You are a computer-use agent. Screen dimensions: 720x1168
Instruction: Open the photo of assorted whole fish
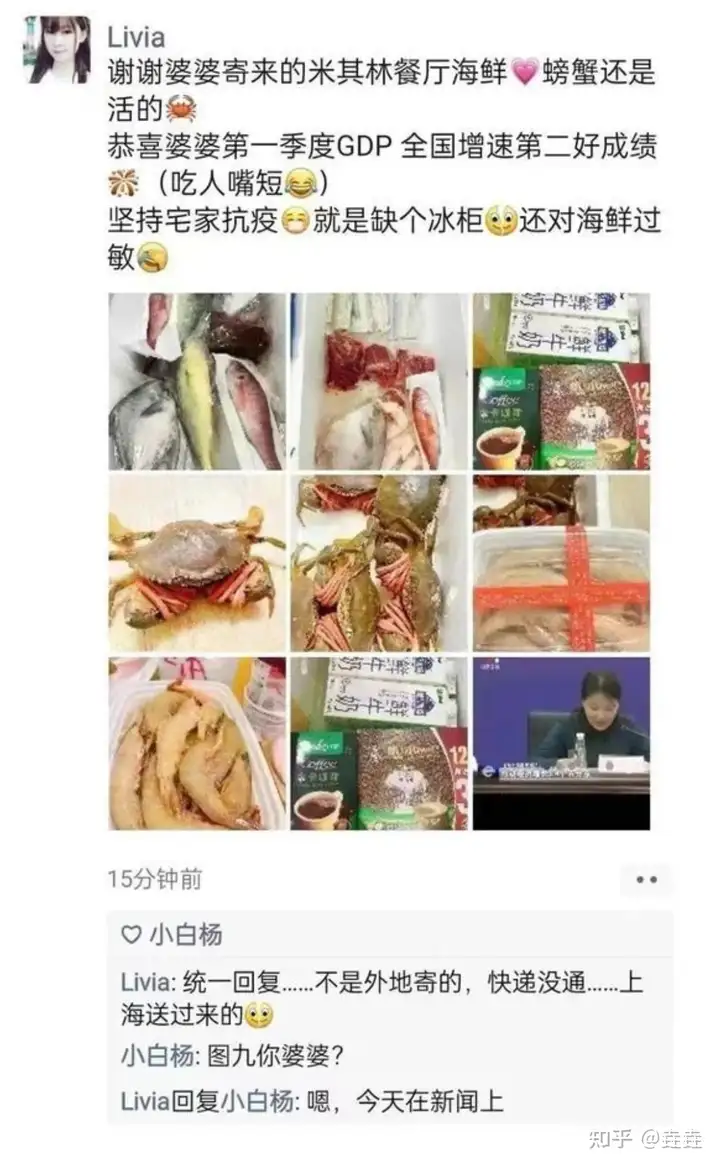point(197,381)
